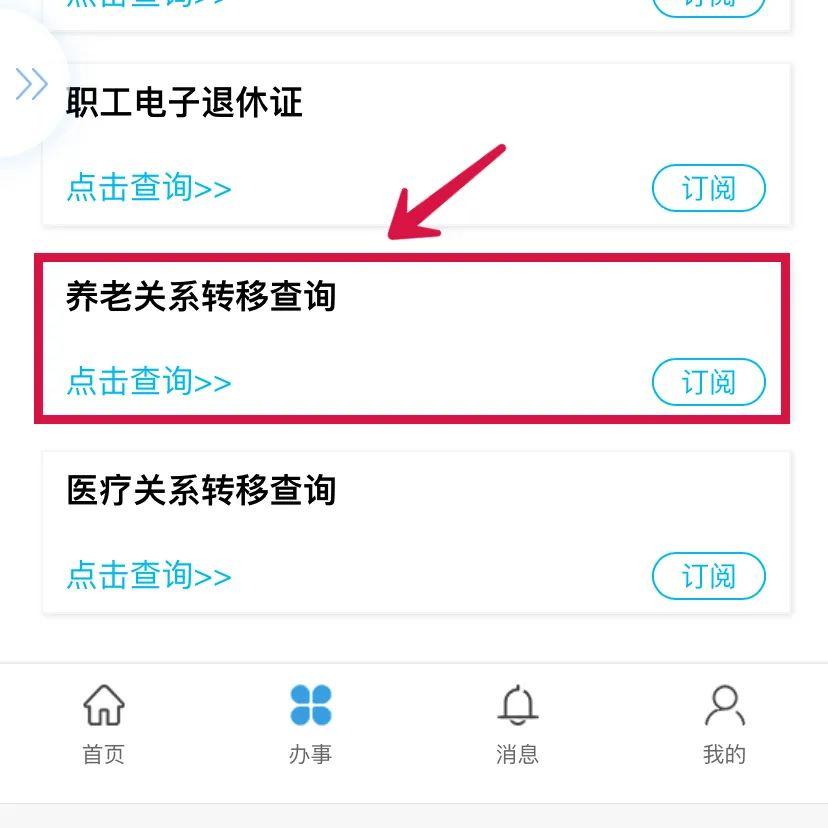
Task: Switch to the 办事 tab
Action: 310,723
